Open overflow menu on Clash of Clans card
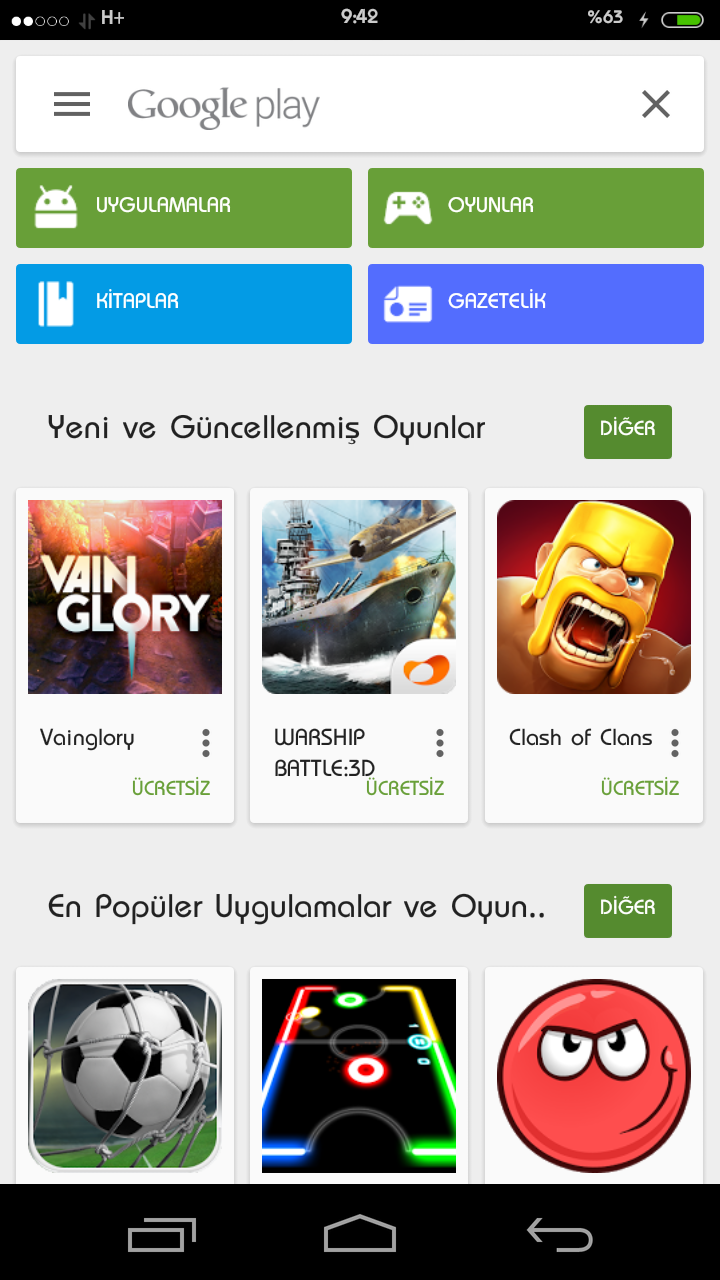Image resolution: width=720 pixels, height=1280 pixels. coord(675,743)
